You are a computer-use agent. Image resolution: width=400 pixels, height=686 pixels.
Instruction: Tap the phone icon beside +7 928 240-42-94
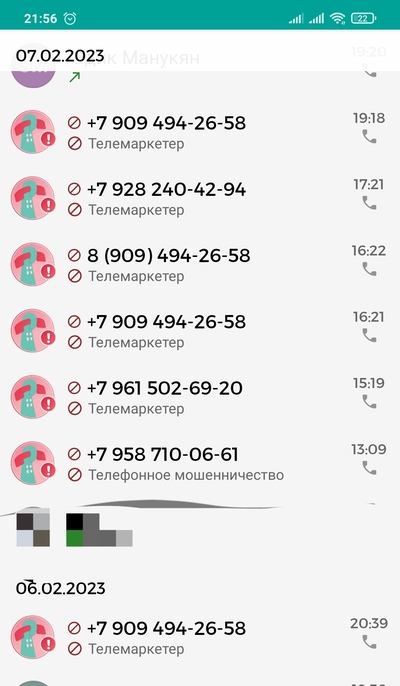click(x=369, y=203)
